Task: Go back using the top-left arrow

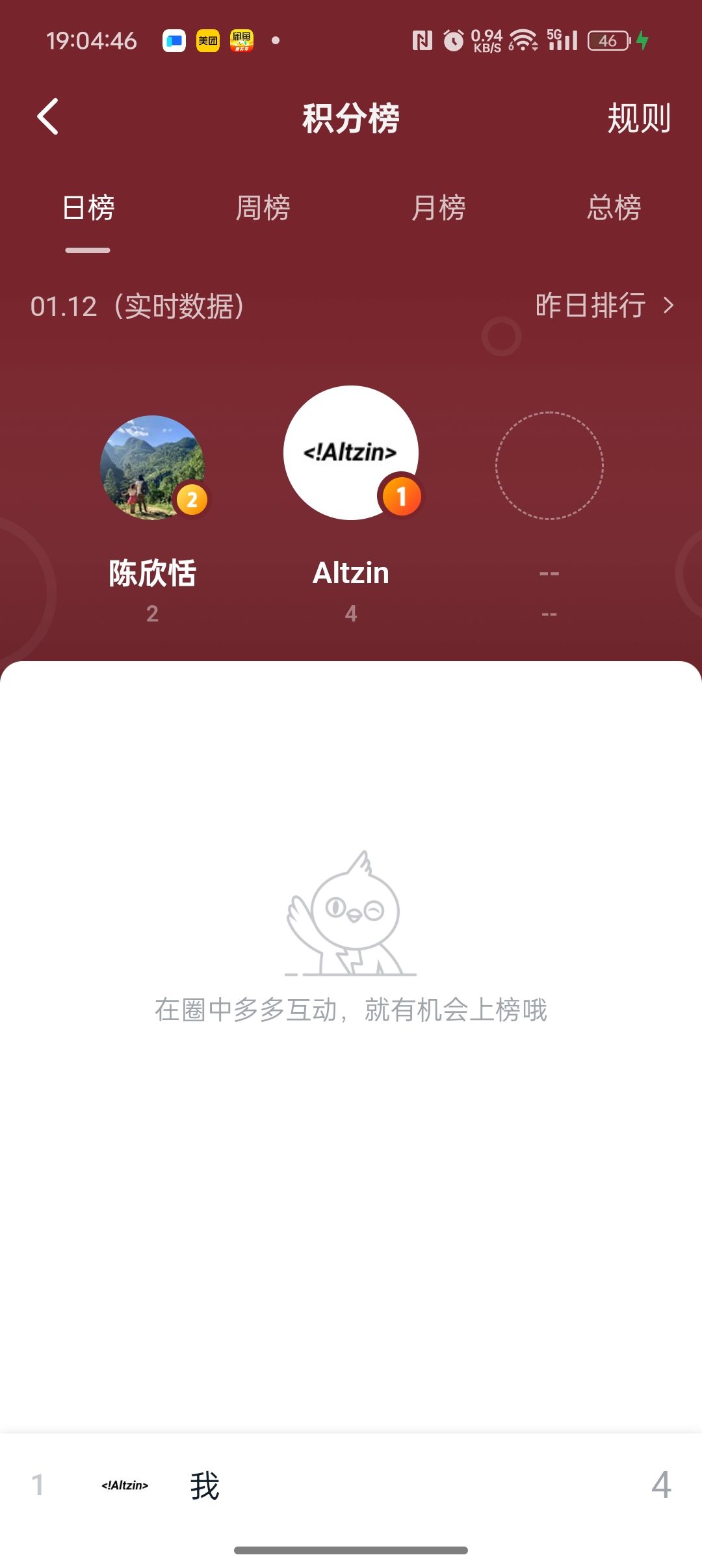Action: [48, 117]
